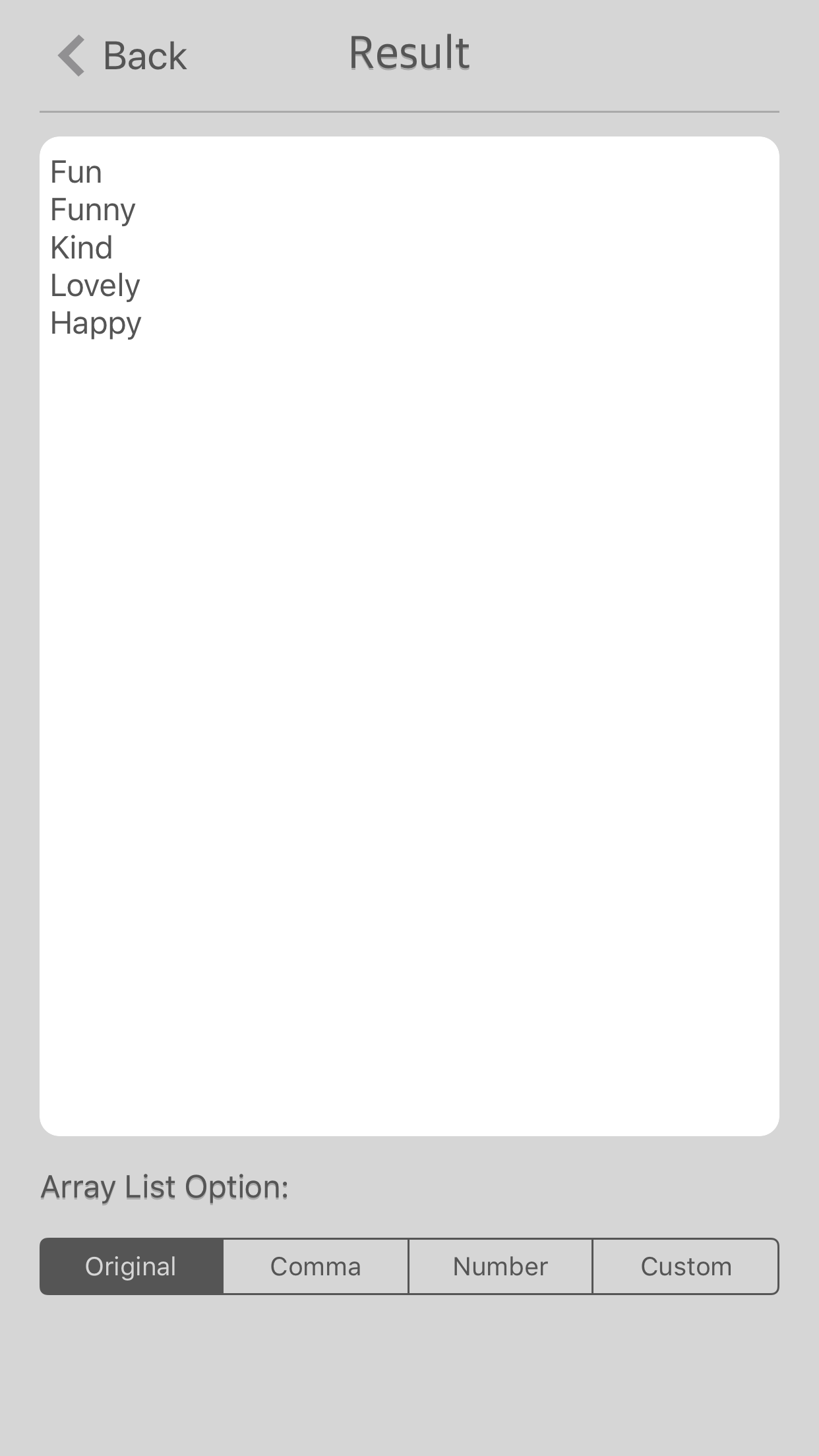Click the divider between Comma and Number segments
Image resolution: width=819 pixels, height=1456 pixels.
tap(408, 1266)
